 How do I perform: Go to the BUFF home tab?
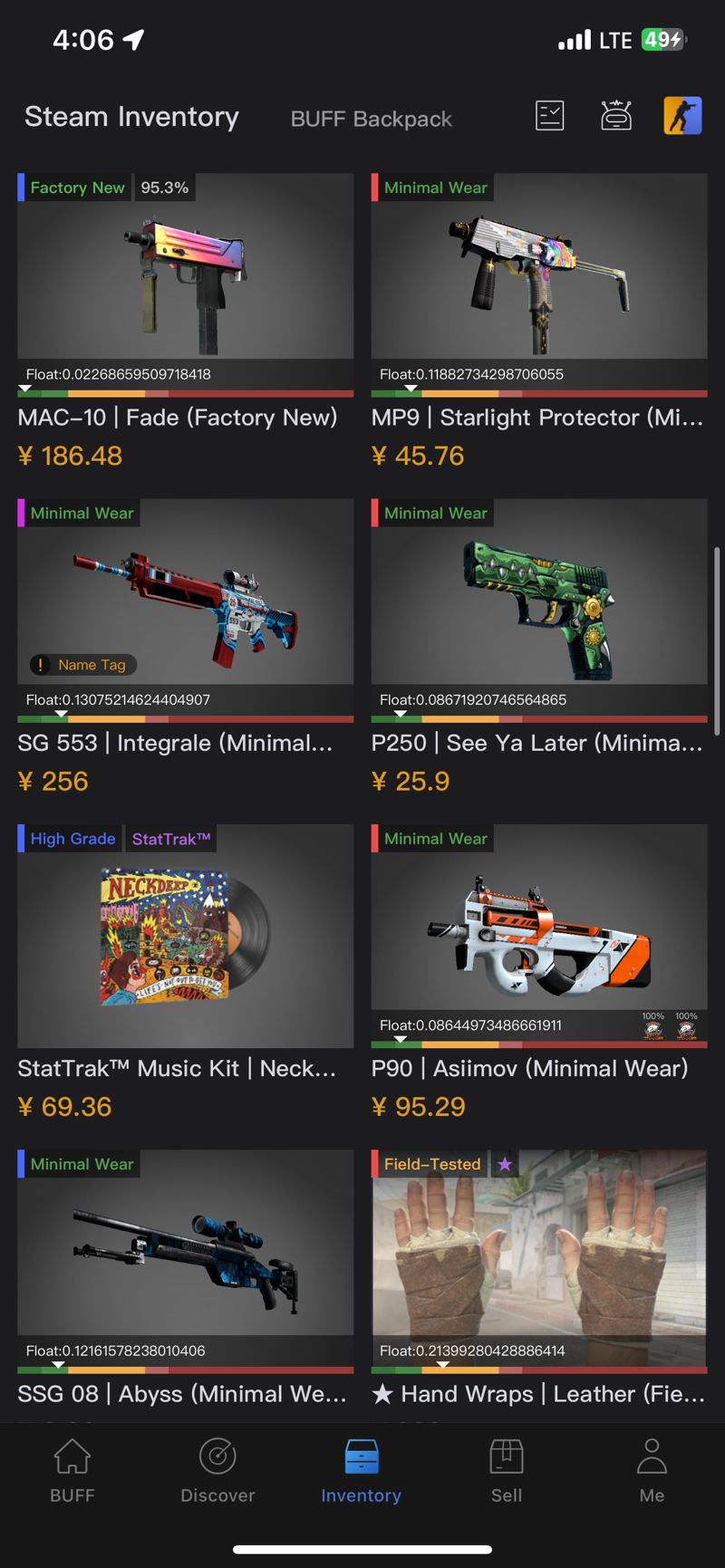coord(72,1469)
